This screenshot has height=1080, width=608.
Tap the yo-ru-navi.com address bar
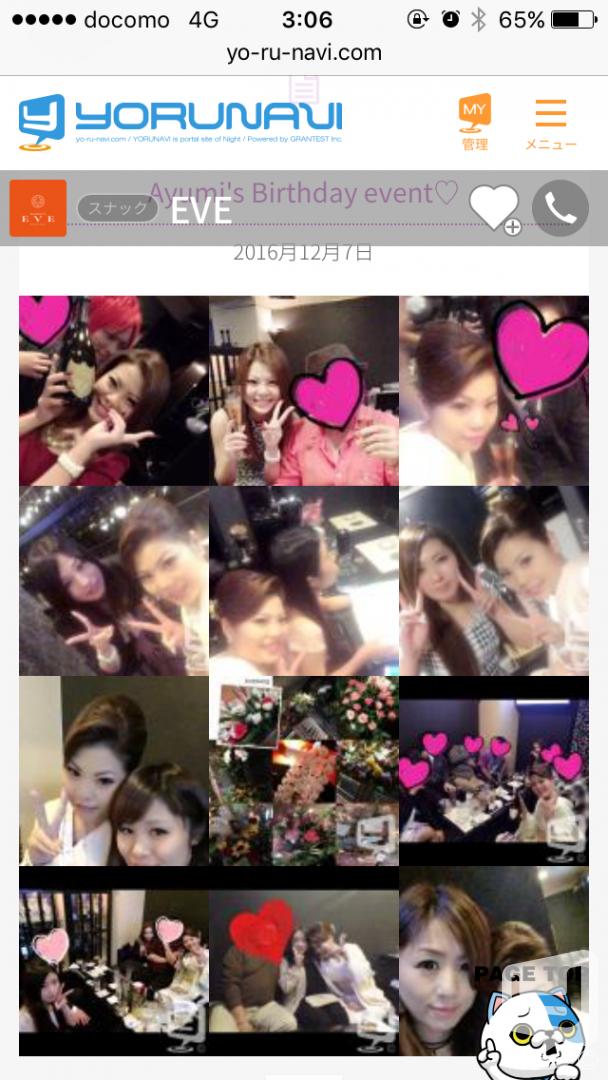coord(304,53)
